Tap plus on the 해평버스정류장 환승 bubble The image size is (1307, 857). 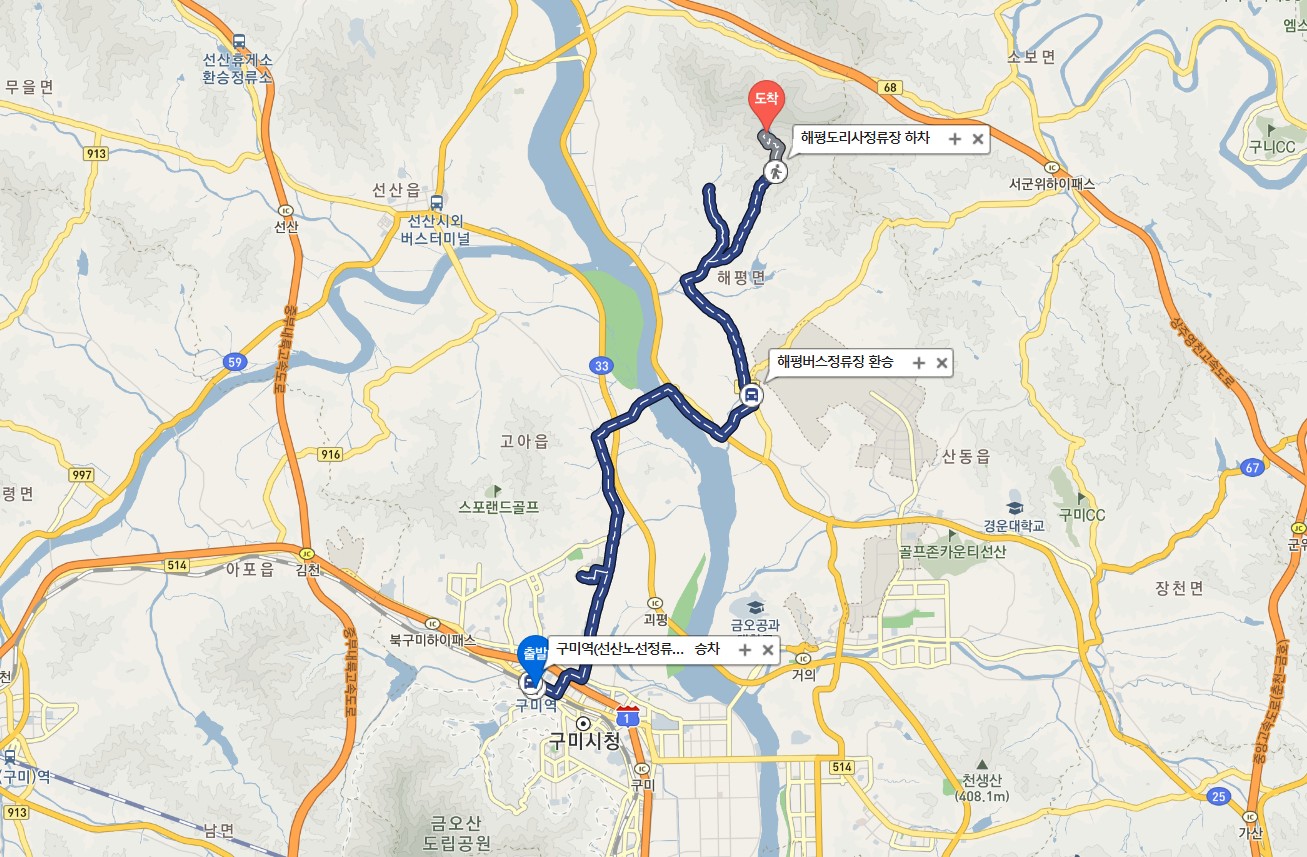click(918, 363)
